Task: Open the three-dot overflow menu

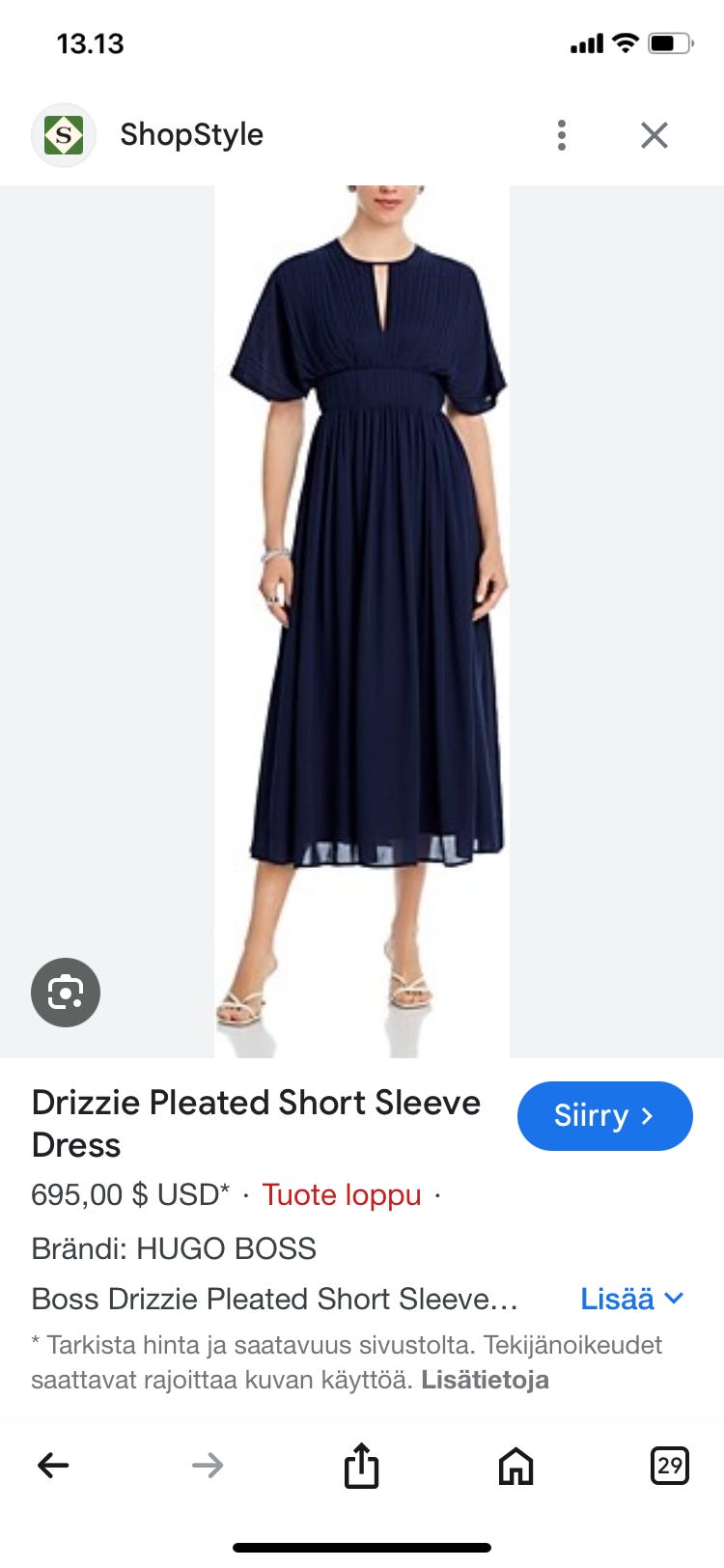Action: pyautogui.click(x=561, y=135)
